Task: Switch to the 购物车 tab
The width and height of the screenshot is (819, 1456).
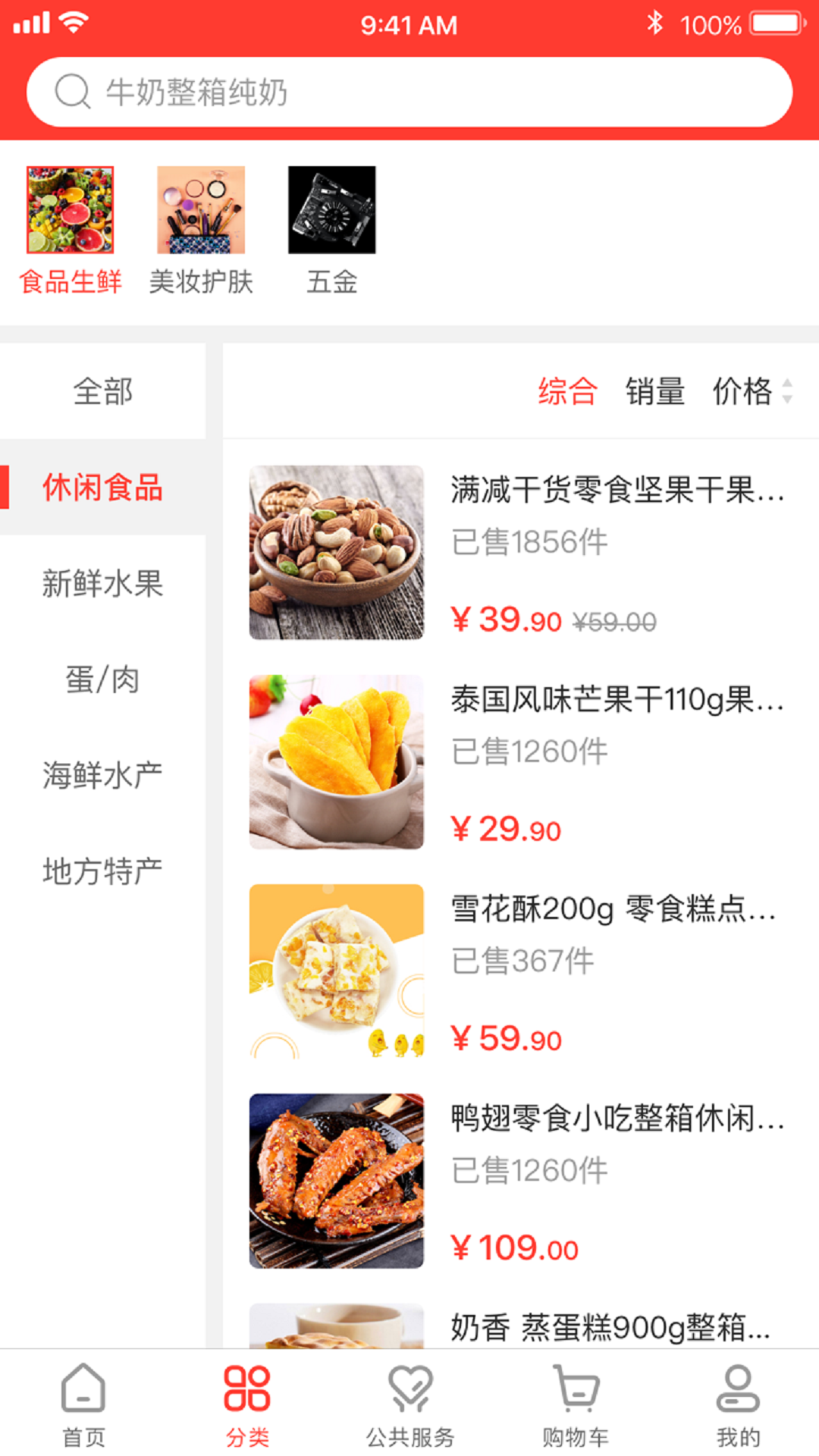Action: 575,1404
